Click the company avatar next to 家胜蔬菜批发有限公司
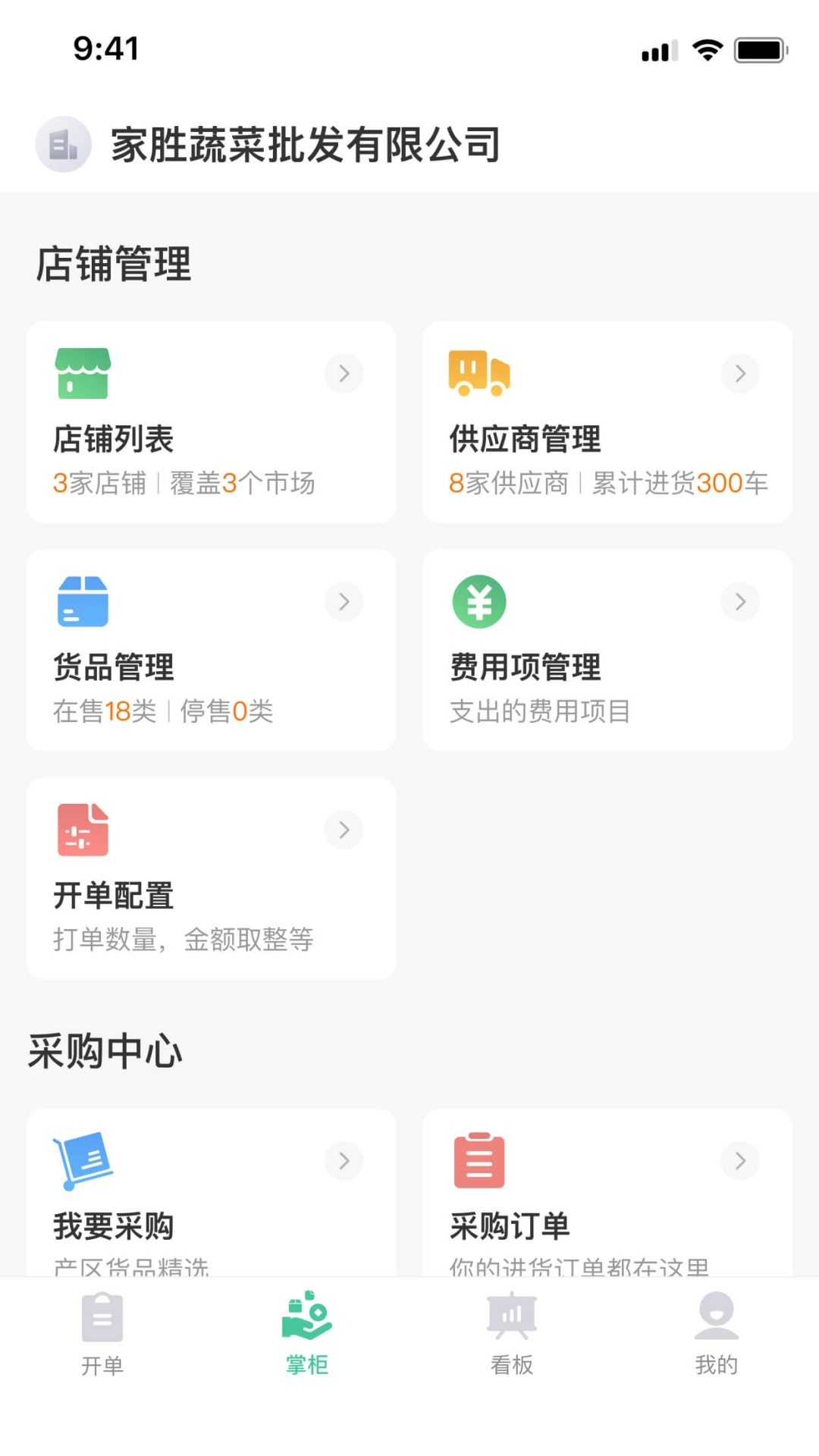This screenshot has height=1456, width=819. (x=64, y=146)
